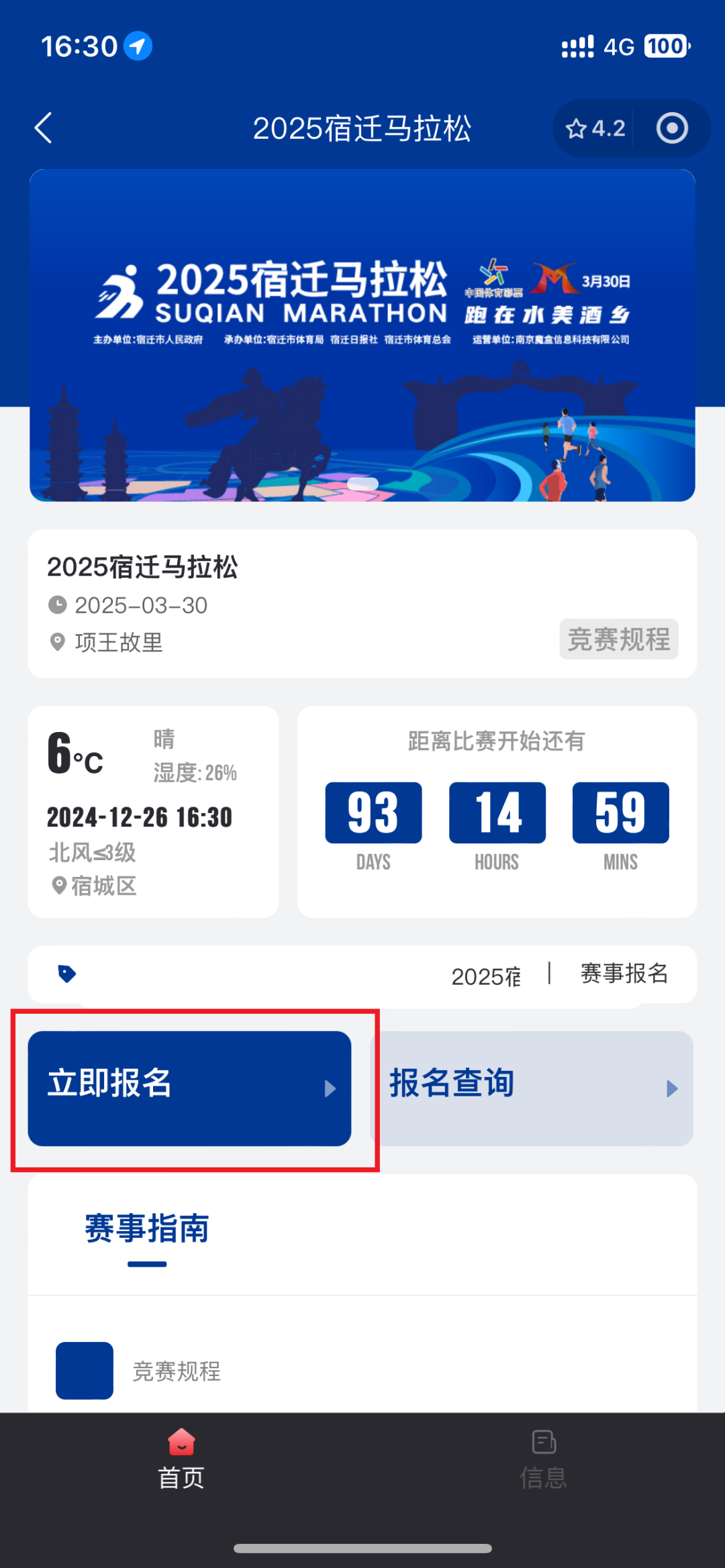Go back using the top-left arrow
Screen dimensions: 725x1568
[44, 128]
